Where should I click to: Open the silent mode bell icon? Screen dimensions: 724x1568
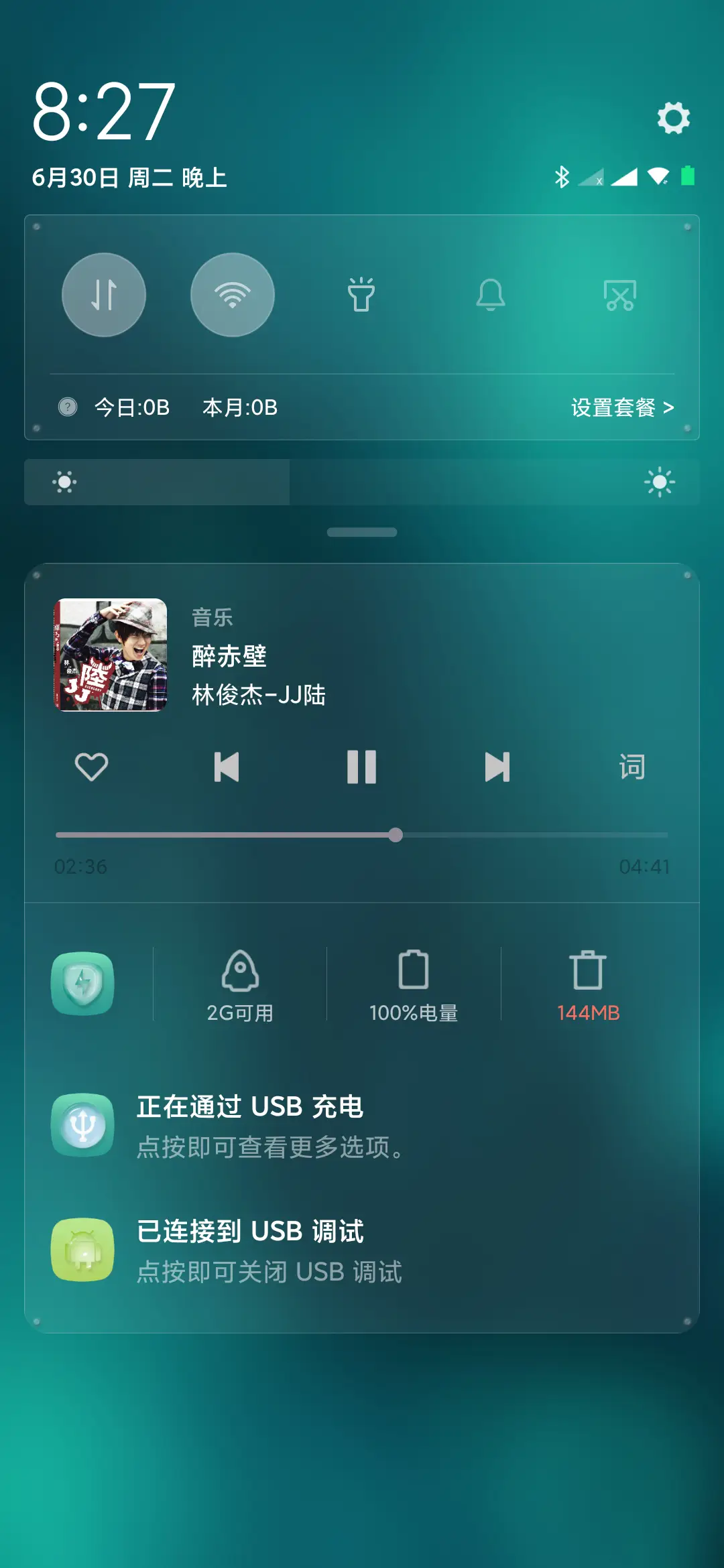click(x=491, y=295)
